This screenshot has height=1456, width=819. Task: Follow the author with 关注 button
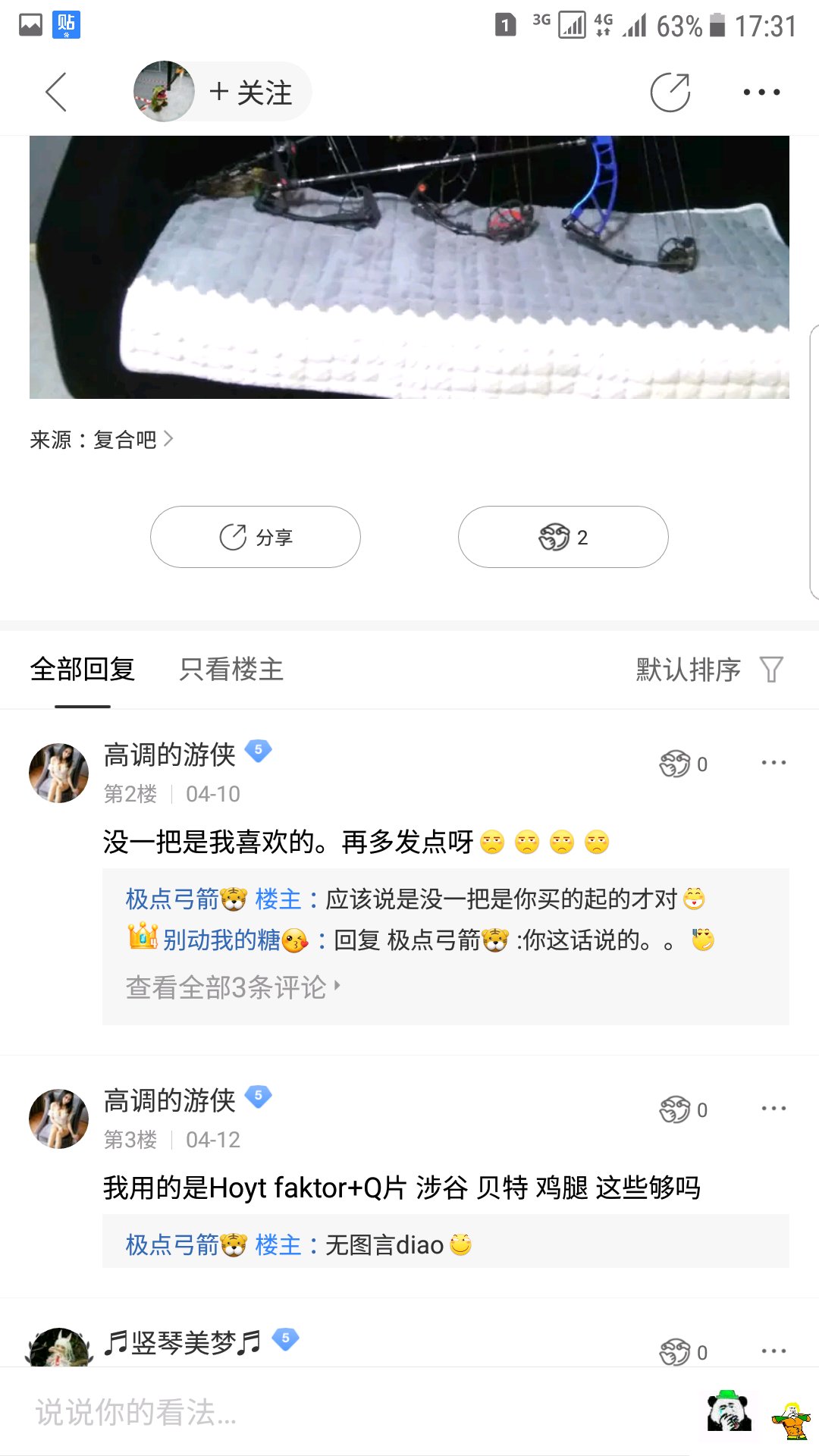(x=250, y=93)
